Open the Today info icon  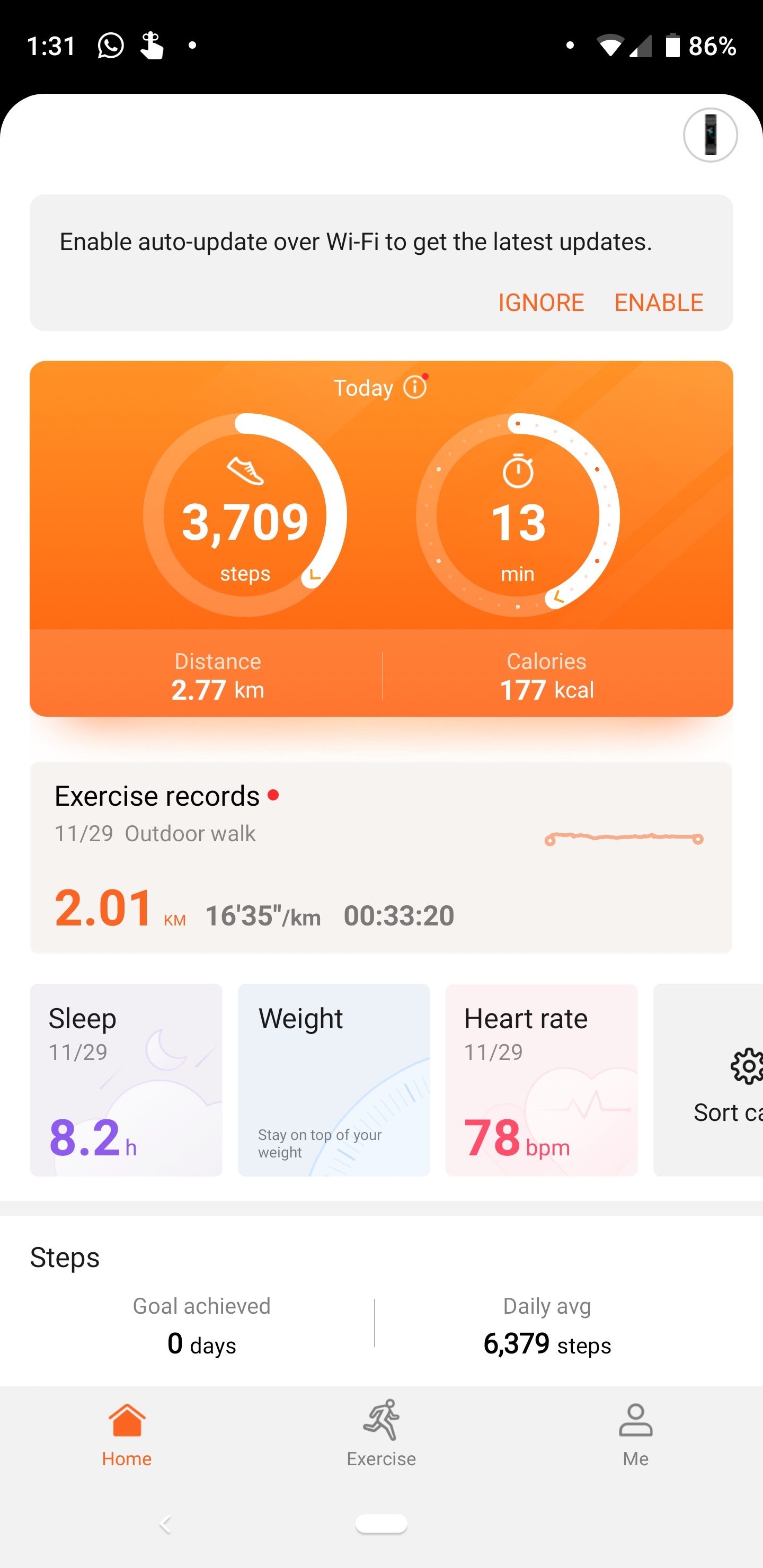click(415, 387)
